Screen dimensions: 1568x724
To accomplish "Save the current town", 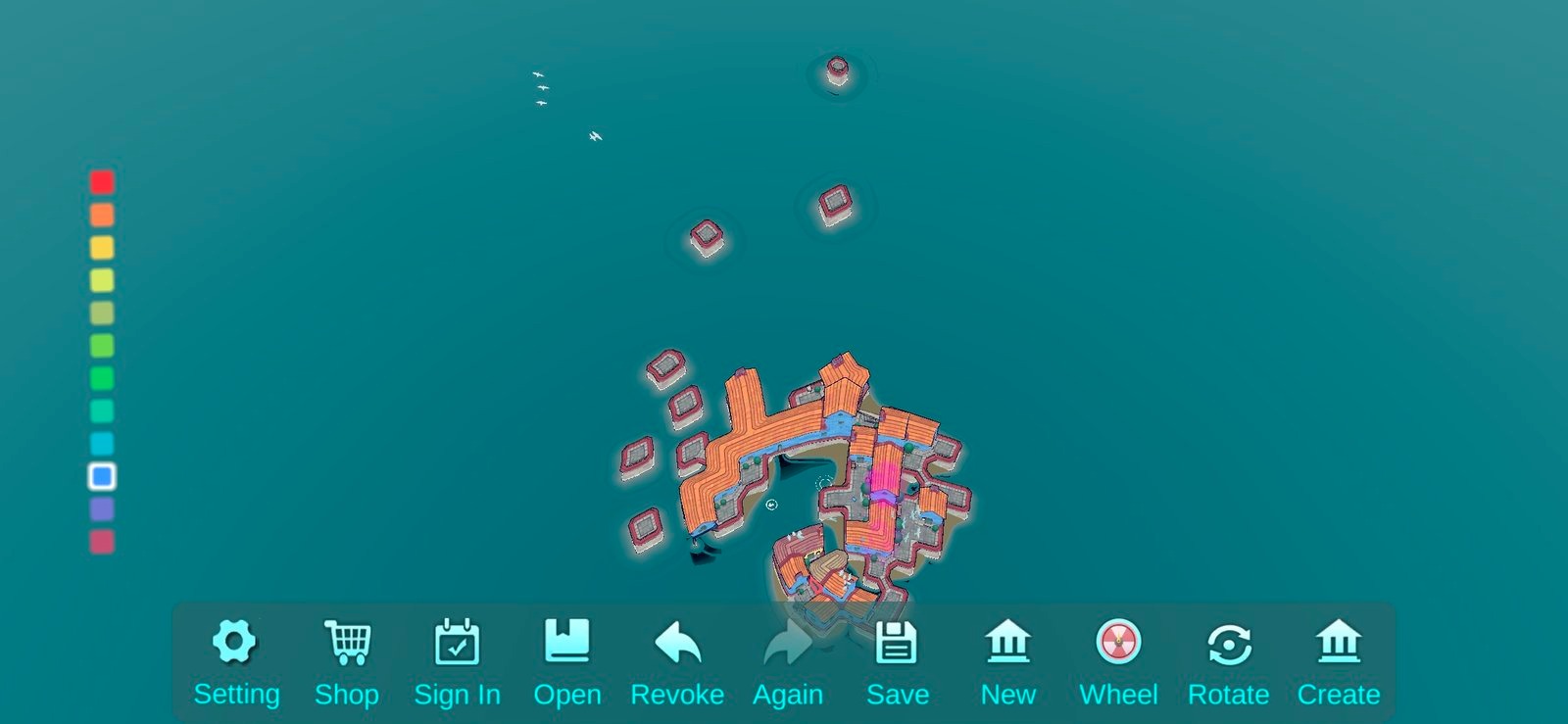I will 897,663.
